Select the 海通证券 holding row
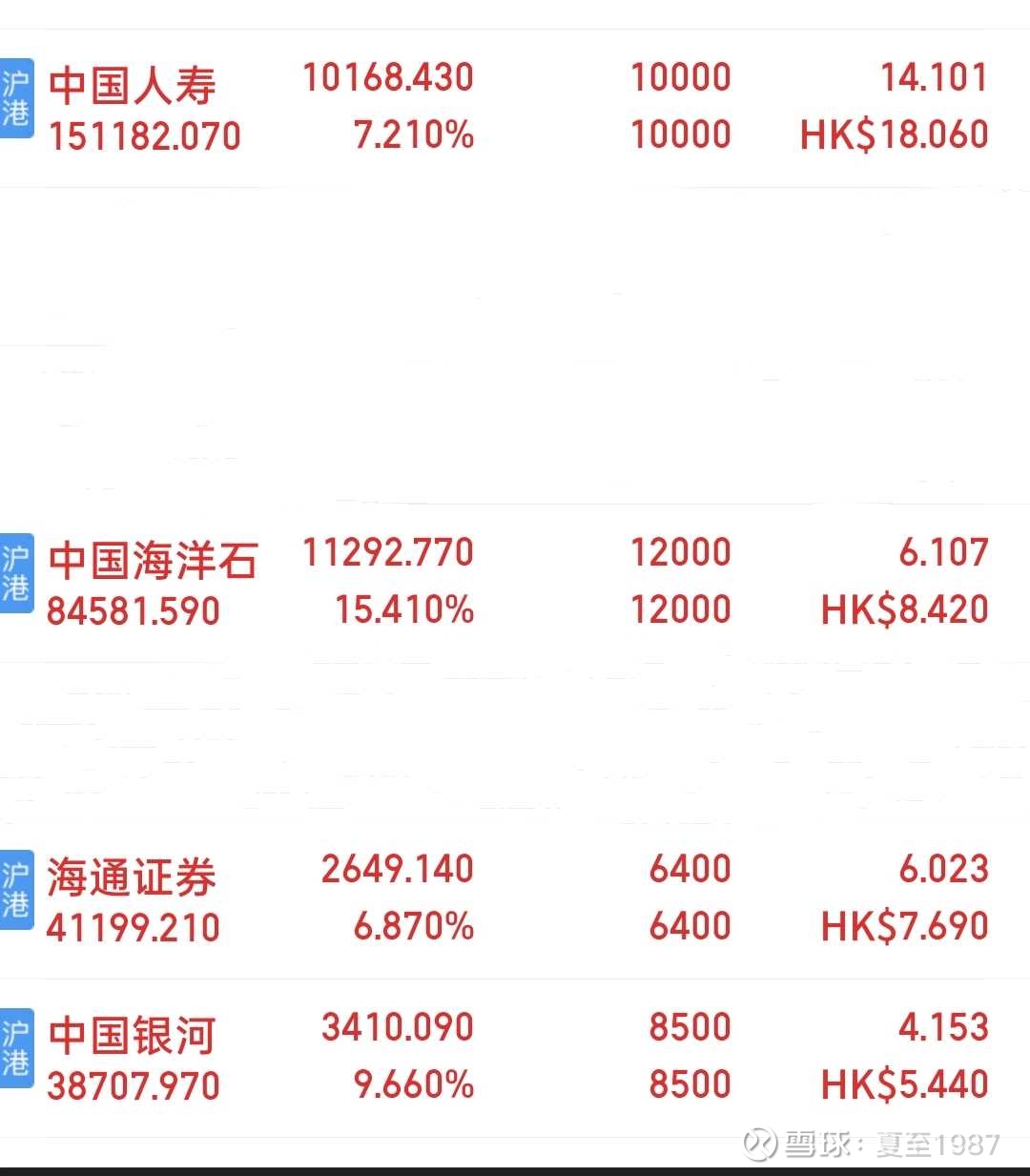Image resolution: width=1030 pixels, height=1176 pixels. click(515, 897)
